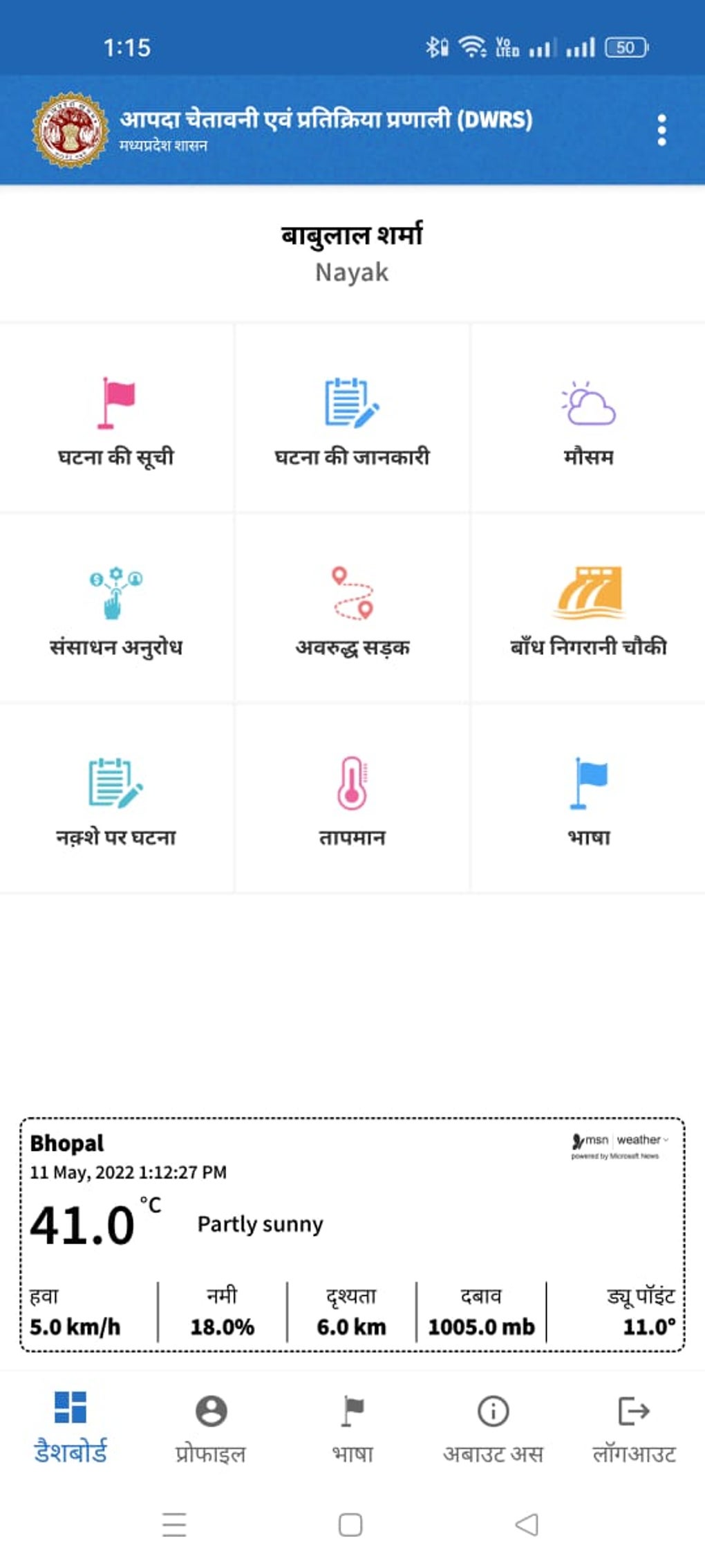The height and width of the screenshot is (1568, 705).
Task: Go back with system back button
Action: point(527,1524)
